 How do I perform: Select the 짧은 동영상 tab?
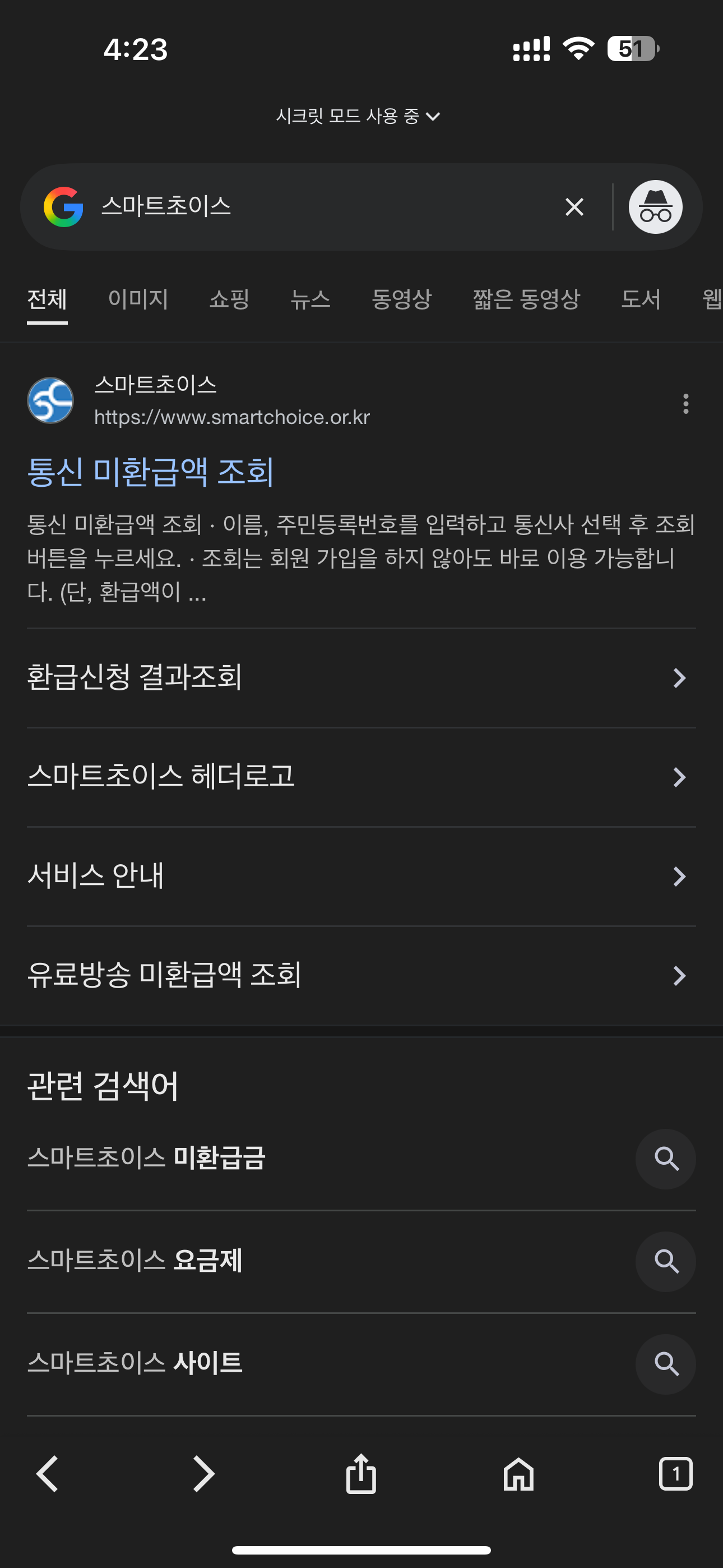point(526,299)
